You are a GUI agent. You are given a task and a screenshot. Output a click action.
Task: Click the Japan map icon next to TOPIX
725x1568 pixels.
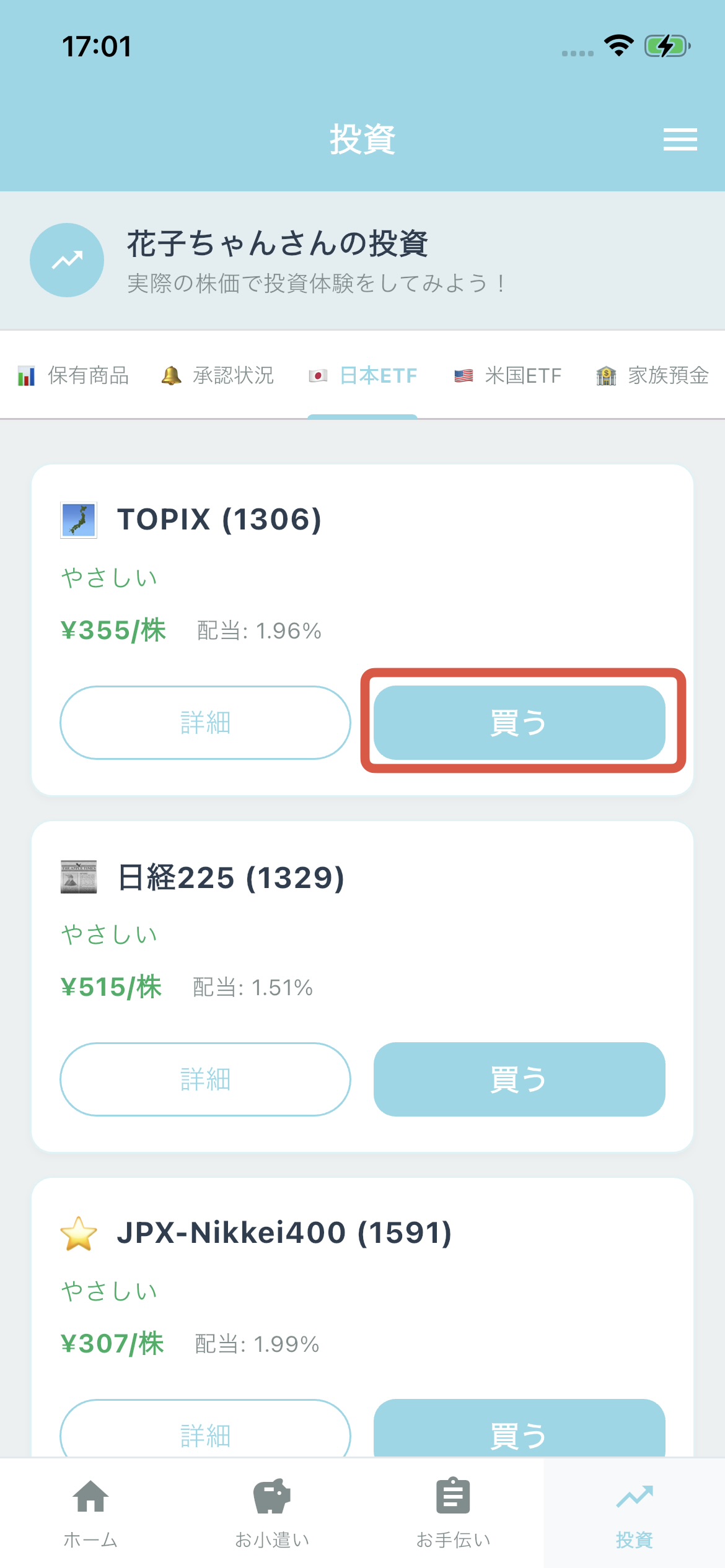(x=79, y=520)
